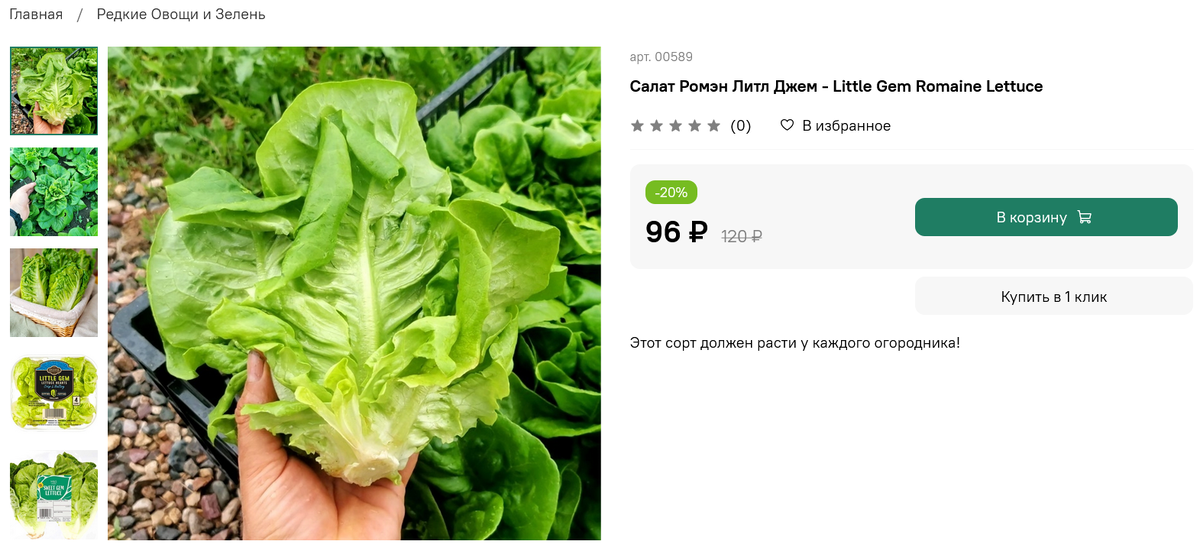
Task: Enlarge the main lettuce product photo
Action: click(x=354, y=293)
